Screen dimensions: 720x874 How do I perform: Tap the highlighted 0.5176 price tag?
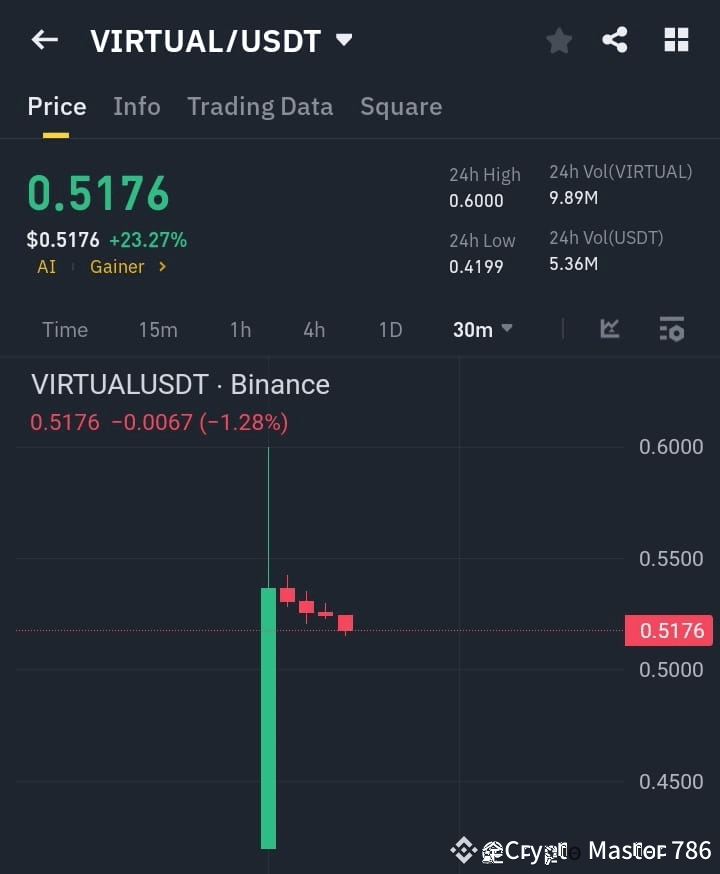click(x=668, y=630)
